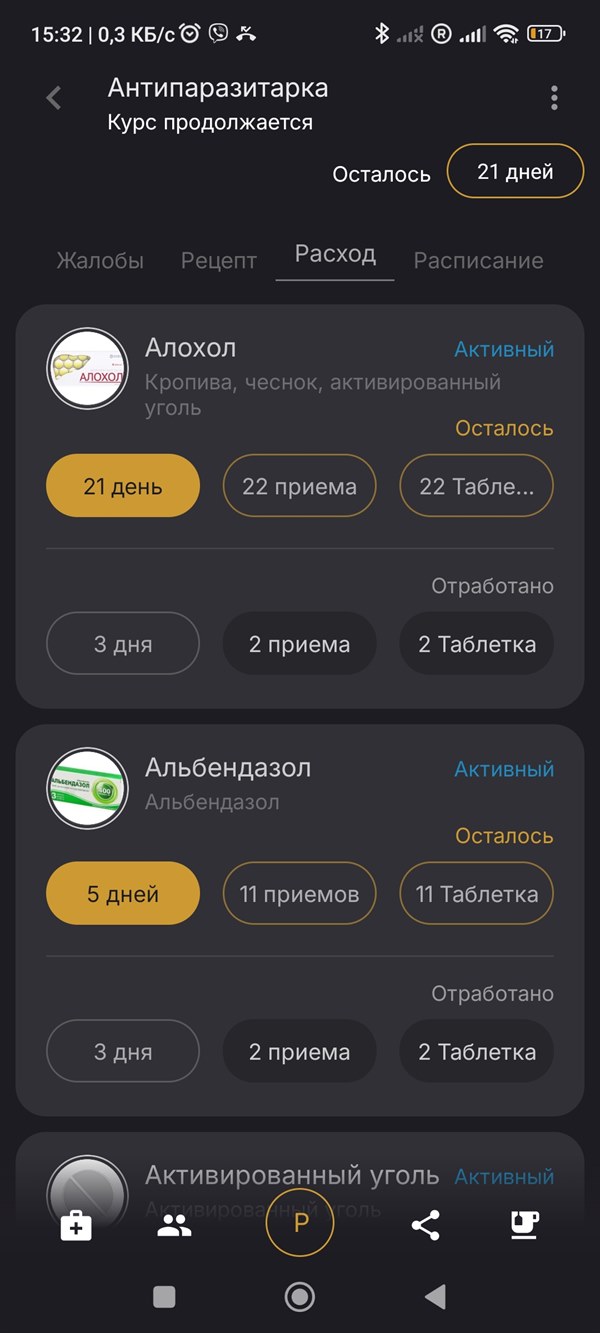Select the 5 дней chip under Альбендазол
Screen dimensions: 600x1333
tap(123, 893)
